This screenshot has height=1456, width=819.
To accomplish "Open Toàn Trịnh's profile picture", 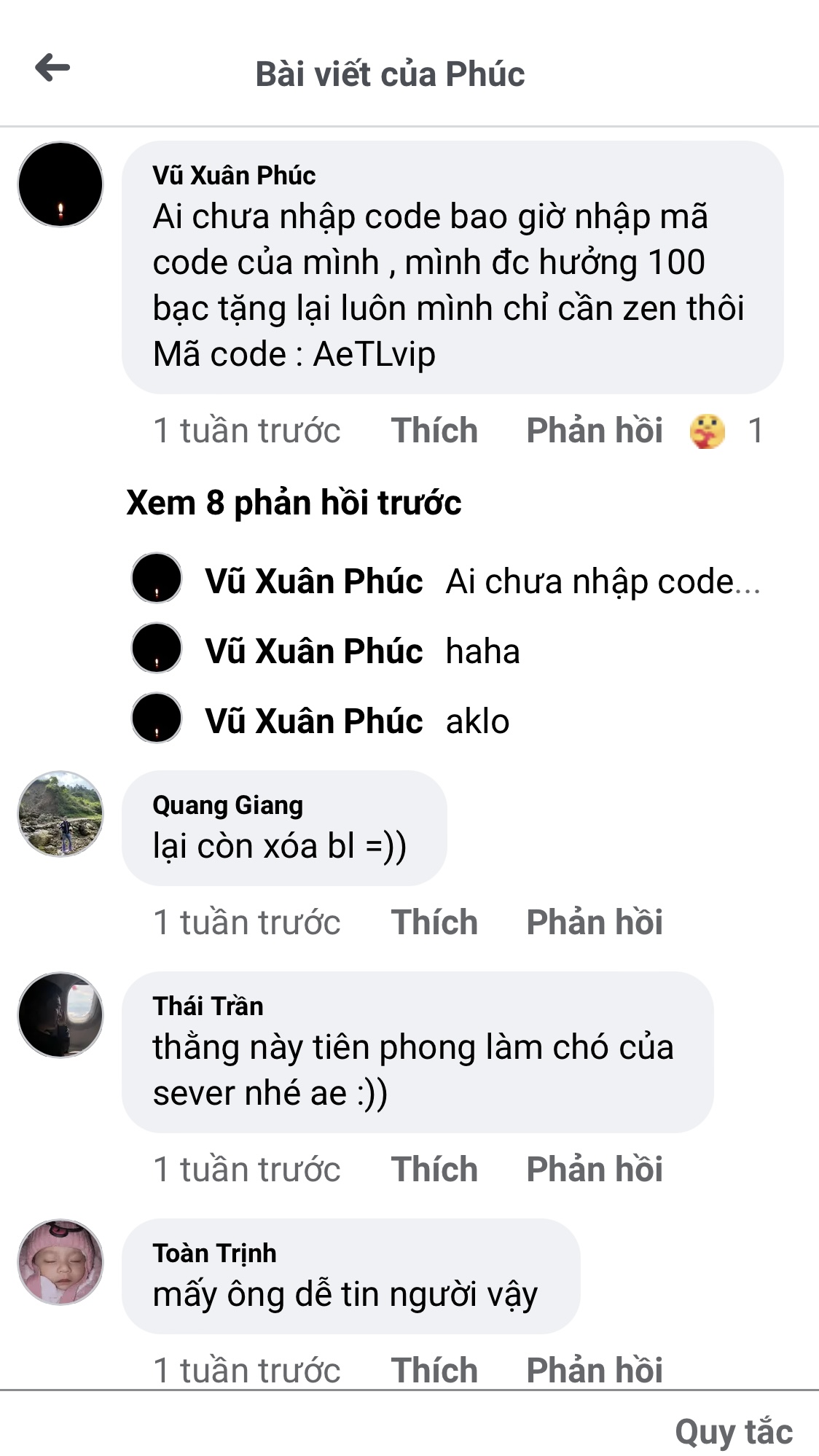I will (60, 1261).
